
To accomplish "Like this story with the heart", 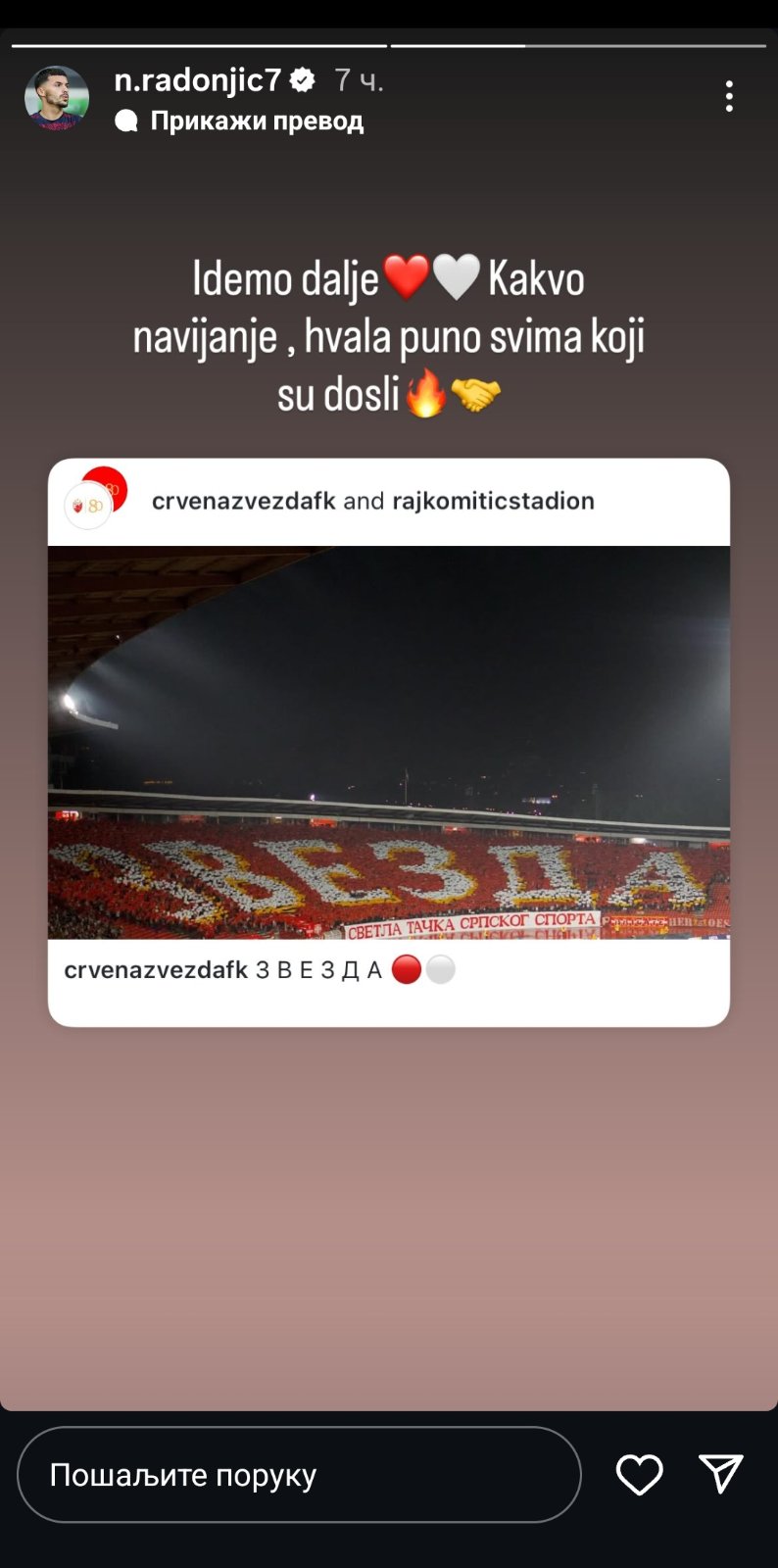I will [639, 1474].
